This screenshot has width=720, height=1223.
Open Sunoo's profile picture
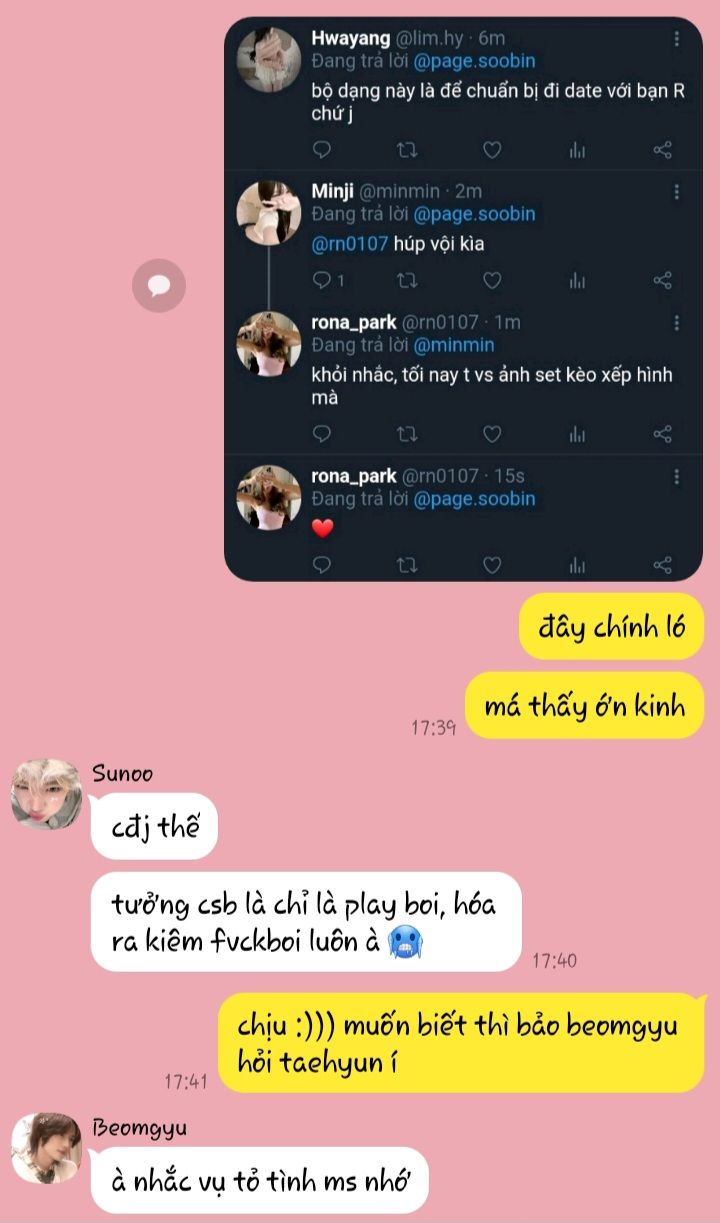46,794
